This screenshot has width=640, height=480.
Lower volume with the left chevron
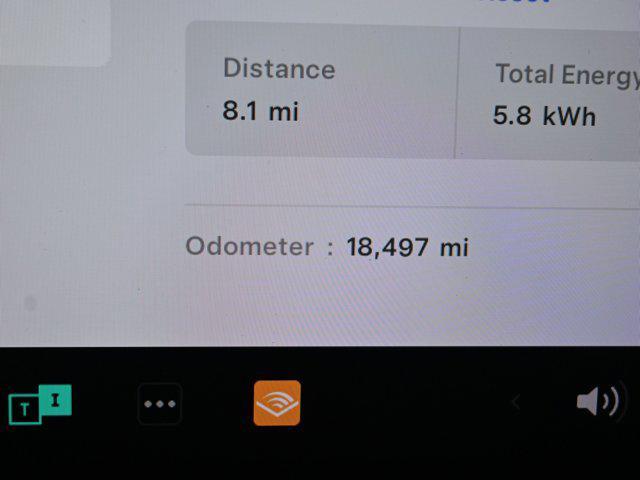pos(516,402)
